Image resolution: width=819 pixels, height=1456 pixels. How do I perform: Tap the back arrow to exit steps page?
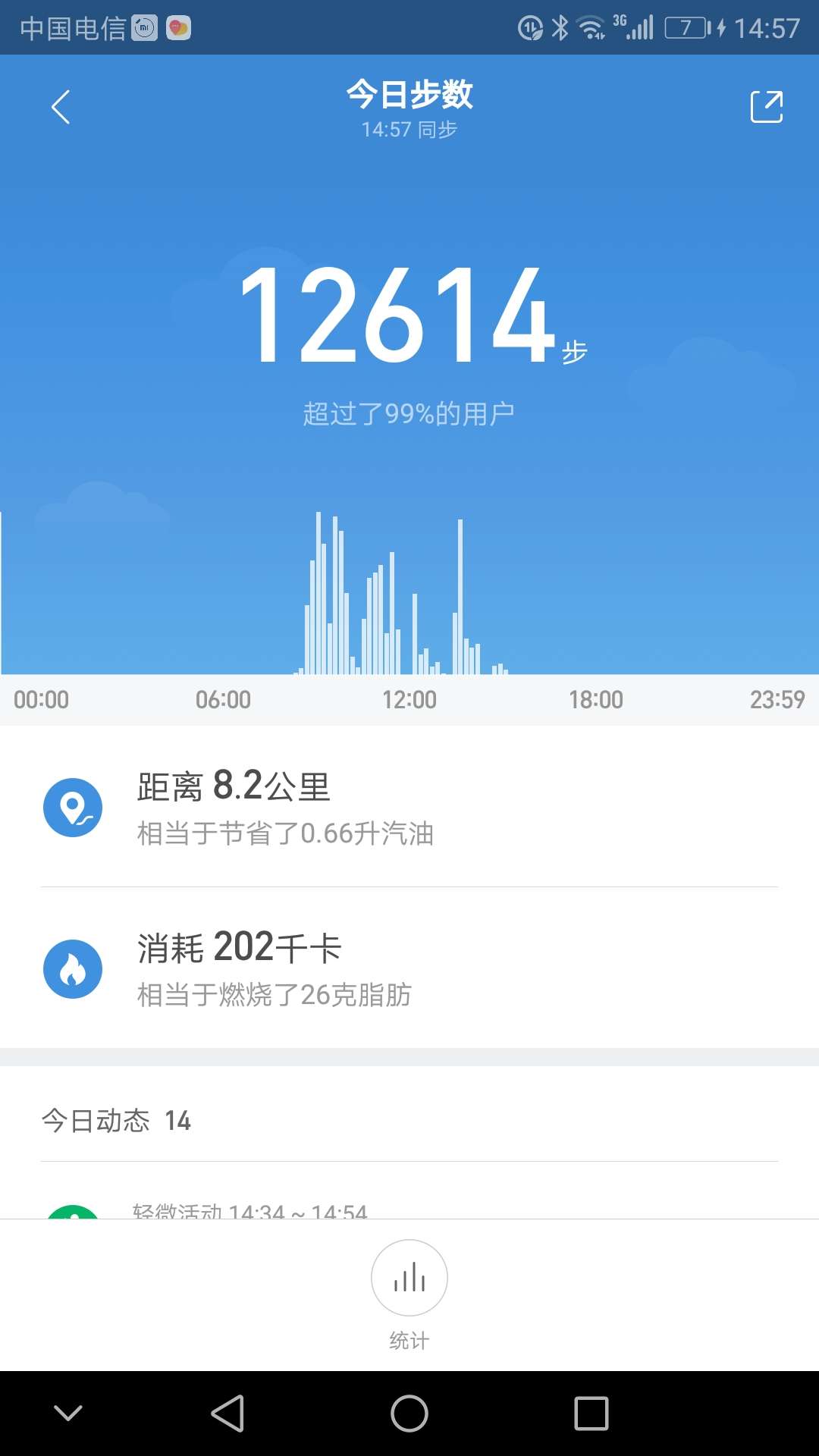pyautogui.click(x=61, y=106)
